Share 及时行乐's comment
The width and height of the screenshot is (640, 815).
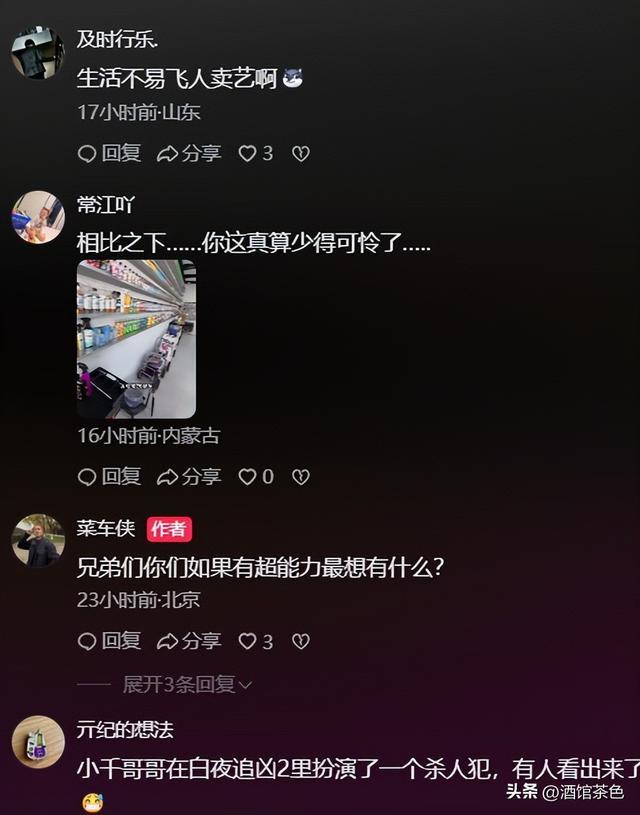point(190,153)
